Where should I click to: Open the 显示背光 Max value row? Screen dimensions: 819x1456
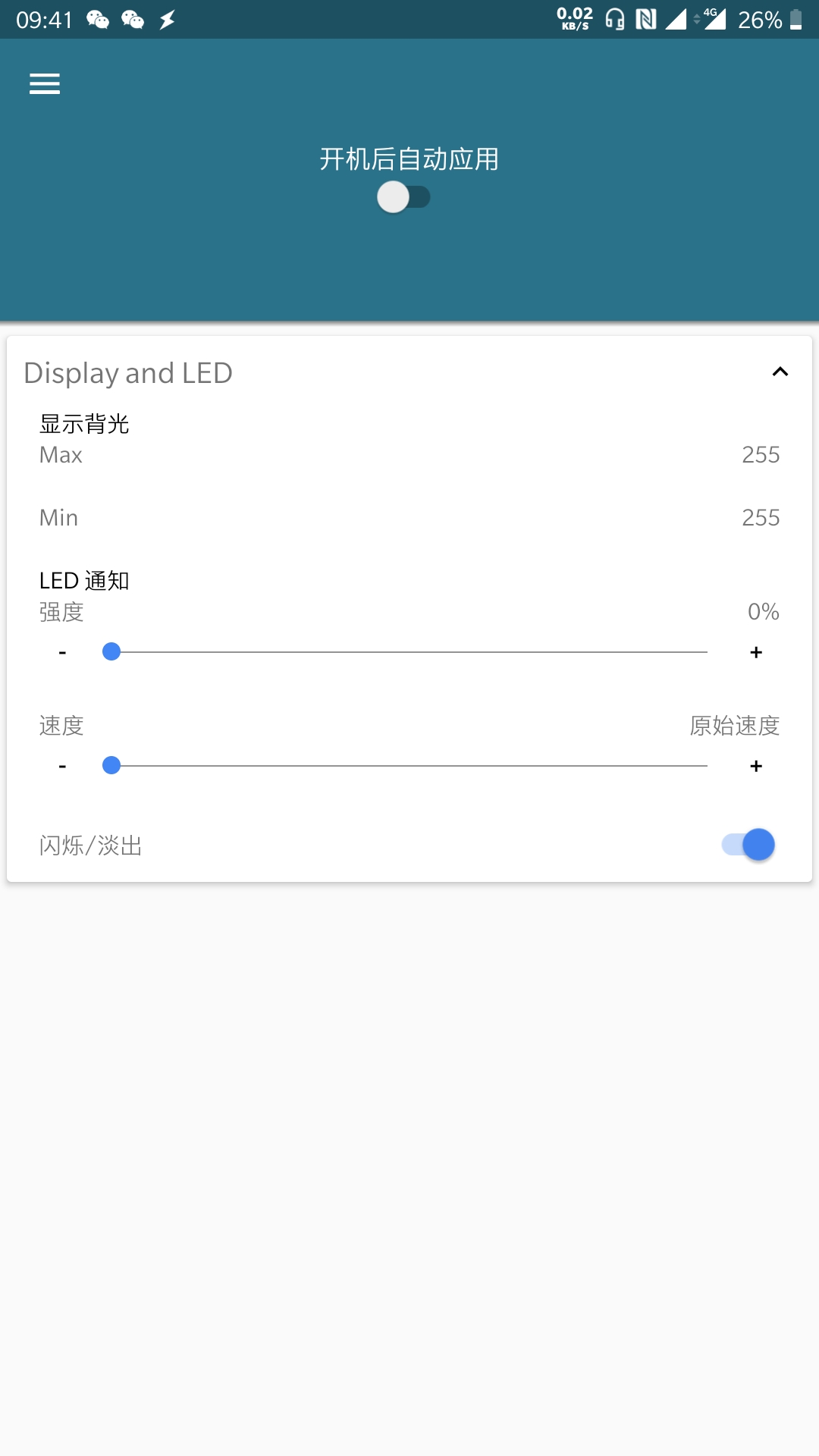pyautogui.click(x=409, y=455)
